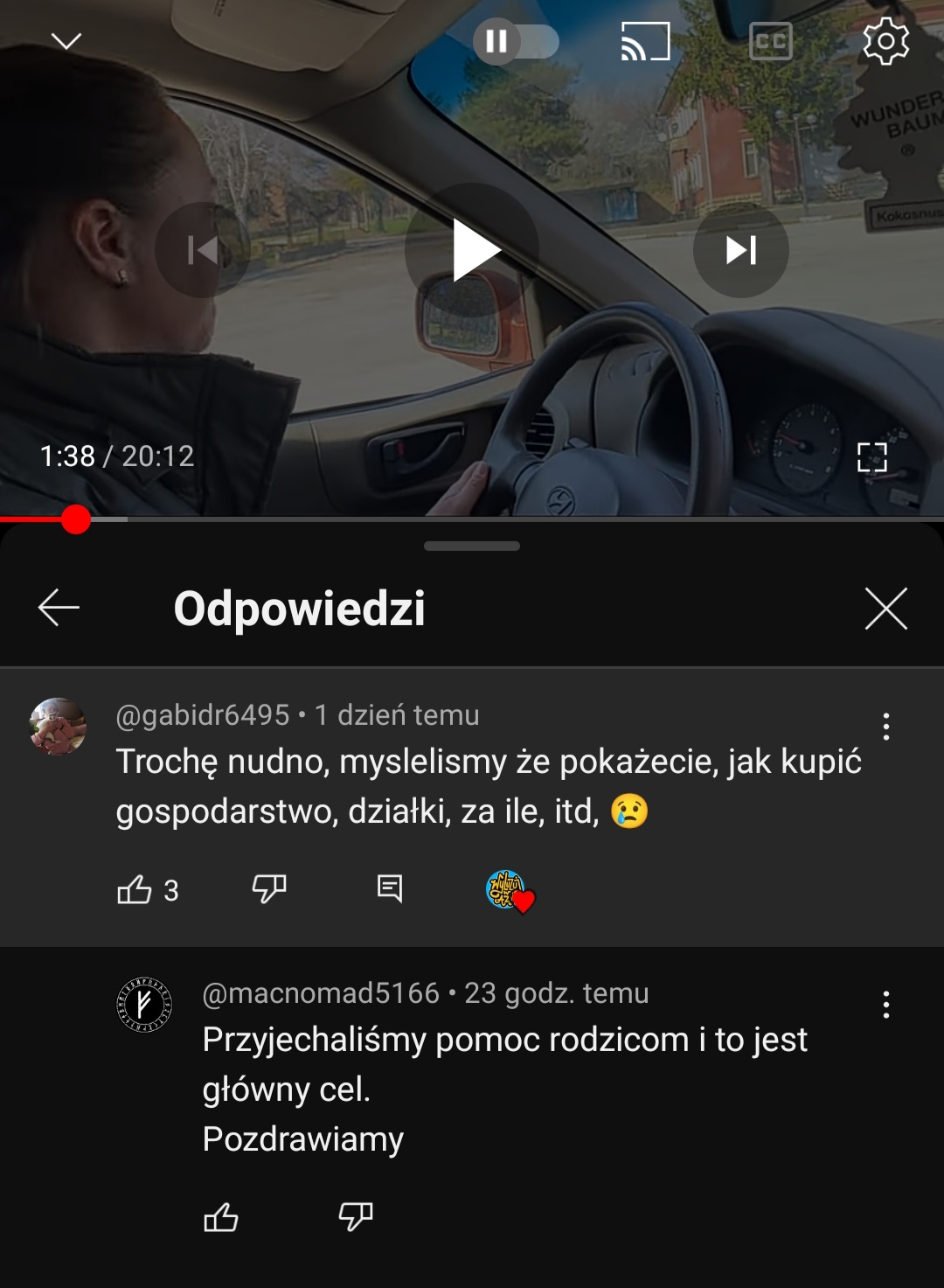Like @gabidr6495's comment
This screenshot has height=1288, width=944.
coord(135,890)
